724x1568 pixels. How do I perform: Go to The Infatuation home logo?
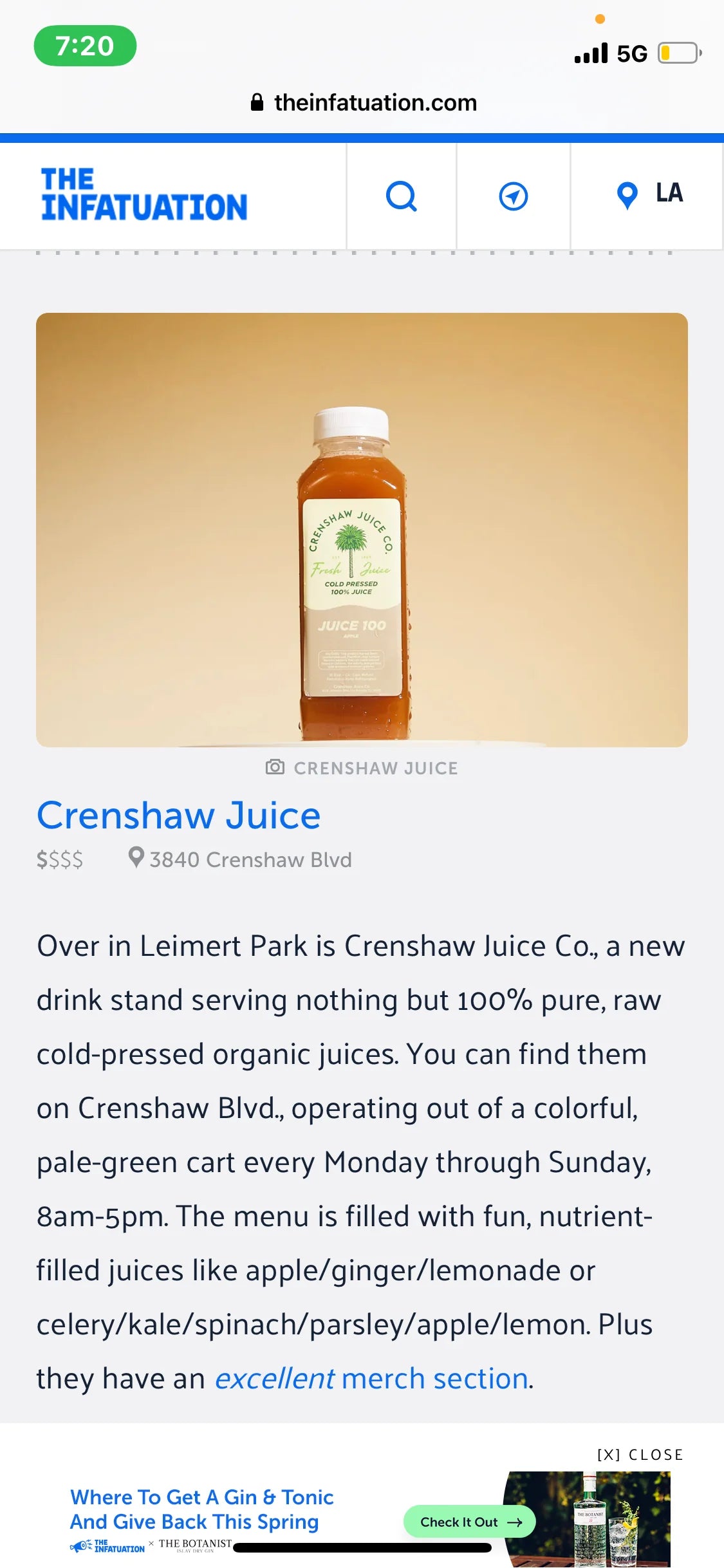click(x=144, y=195)
